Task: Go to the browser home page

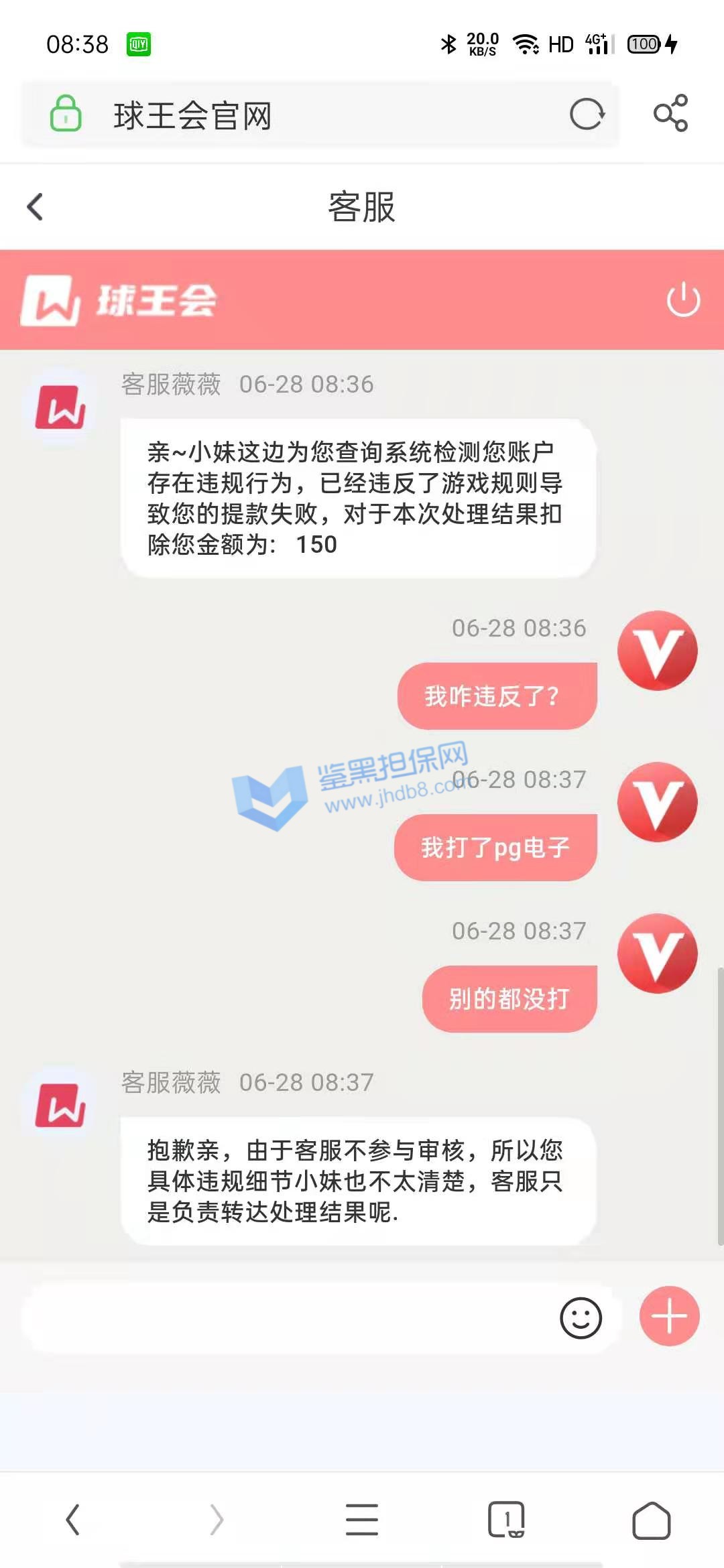Action: (x=651, y=1520)
